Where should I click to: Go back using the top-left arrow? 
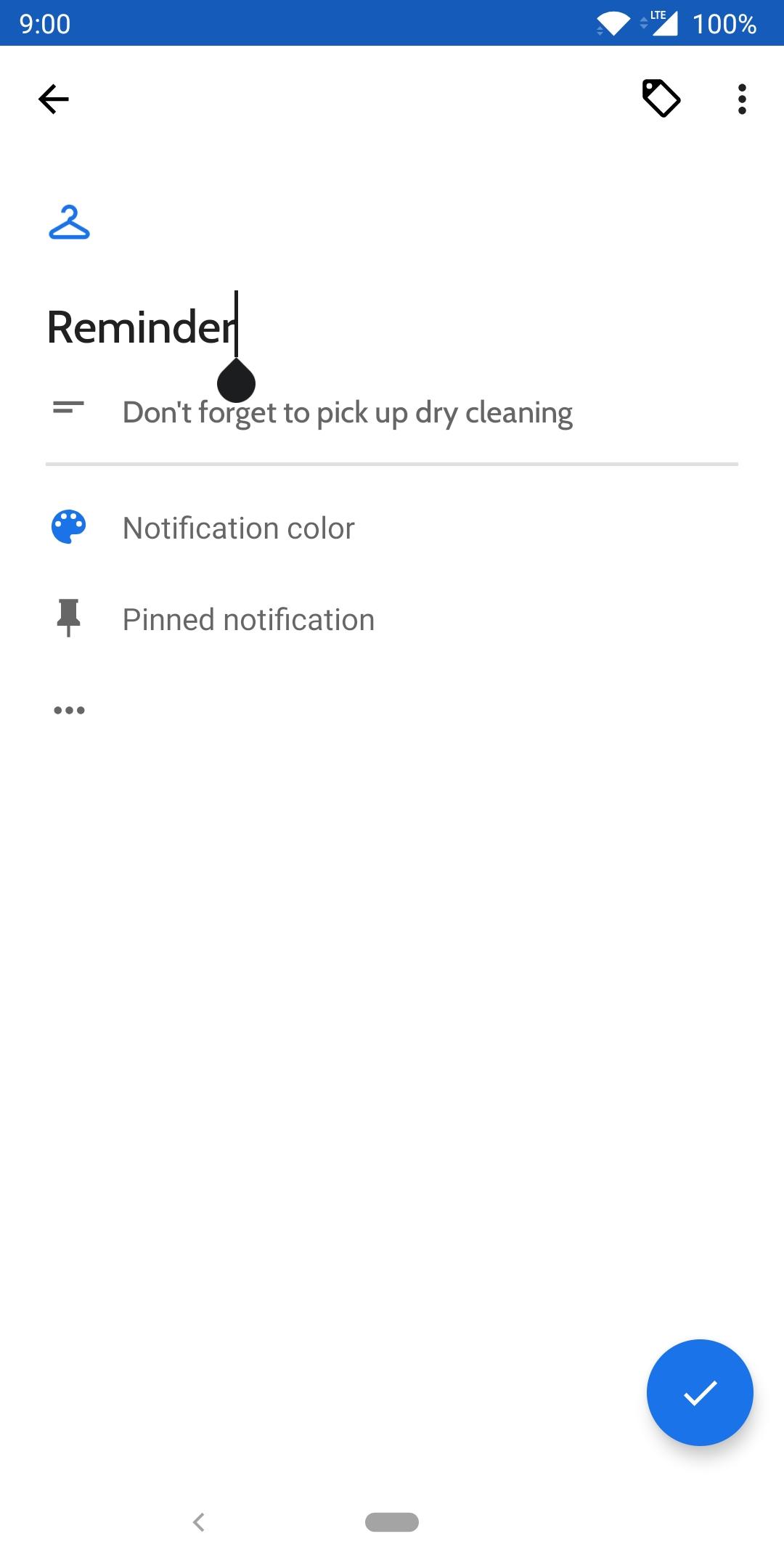(x=54, y=99)
